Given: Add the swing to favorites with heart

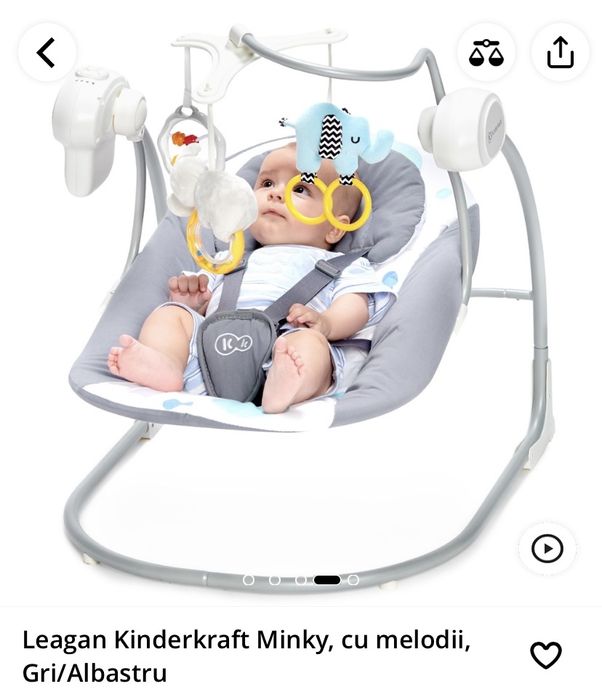Looking at the screenshot, I should [545, 655].
